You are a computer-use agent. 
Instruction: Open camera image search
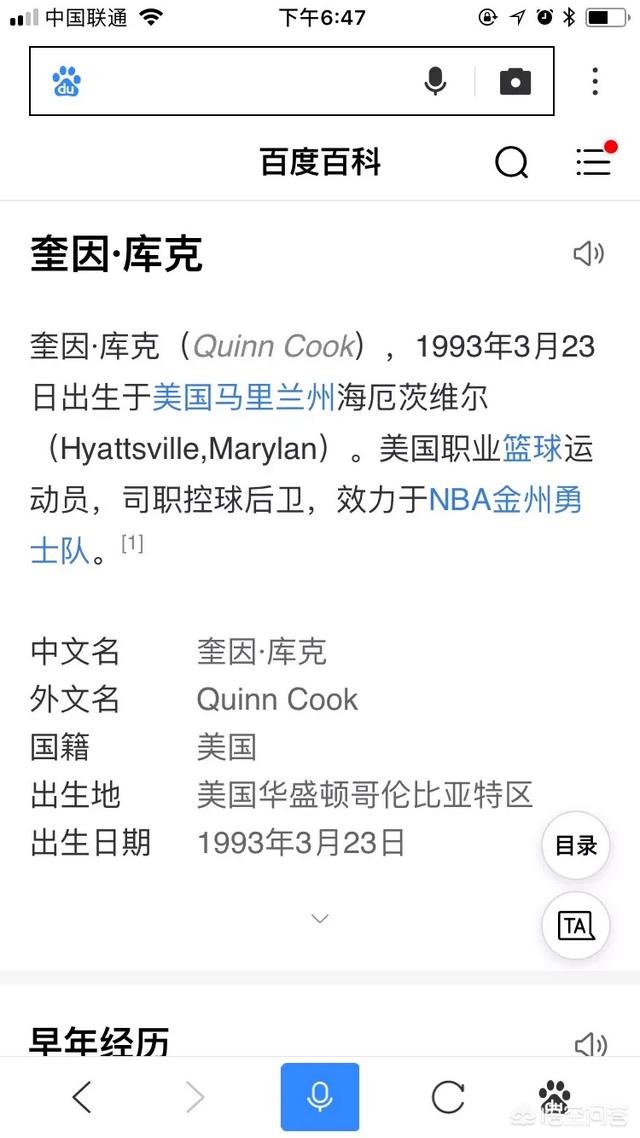pos(515,81)
